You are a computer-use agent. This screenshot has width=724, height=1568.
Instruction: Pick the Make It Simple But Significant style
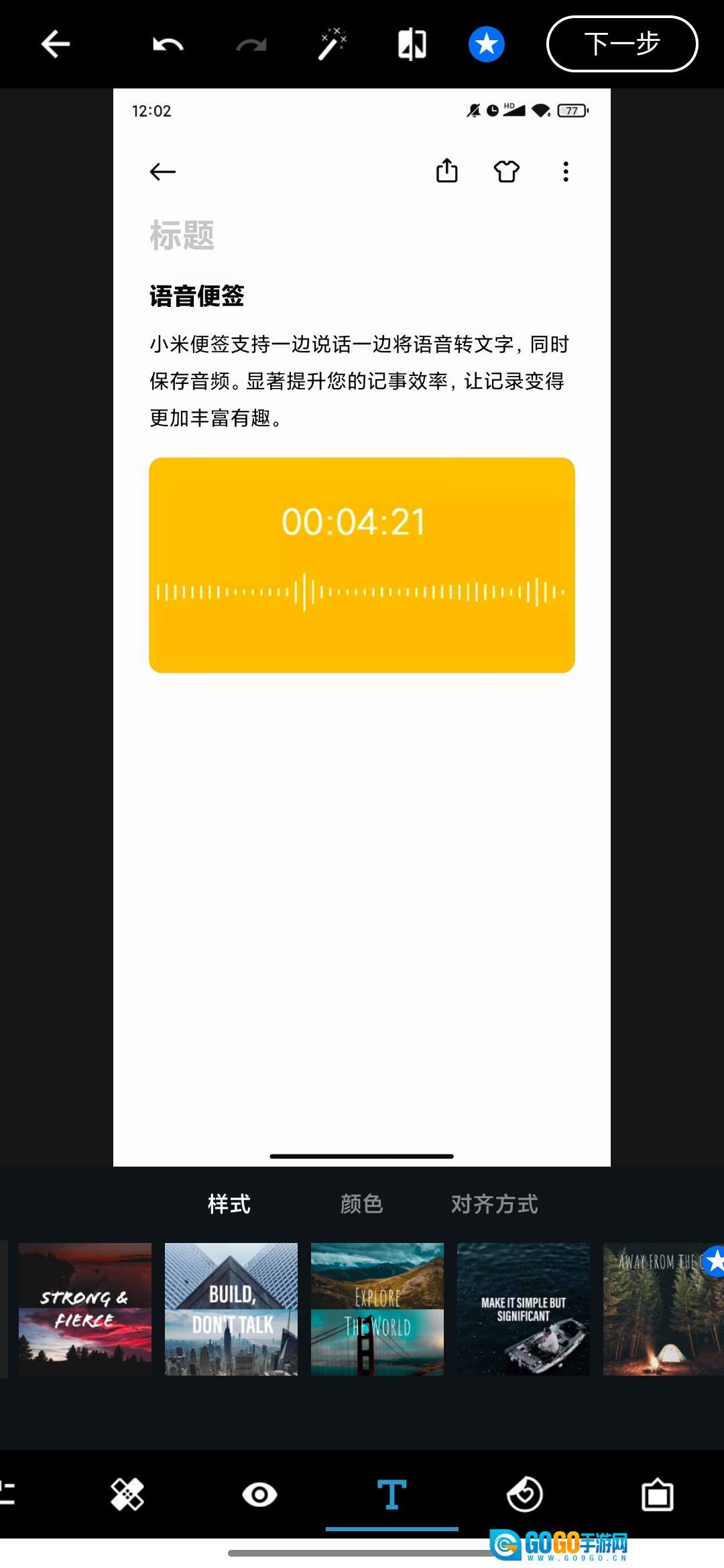point(524,1309)
